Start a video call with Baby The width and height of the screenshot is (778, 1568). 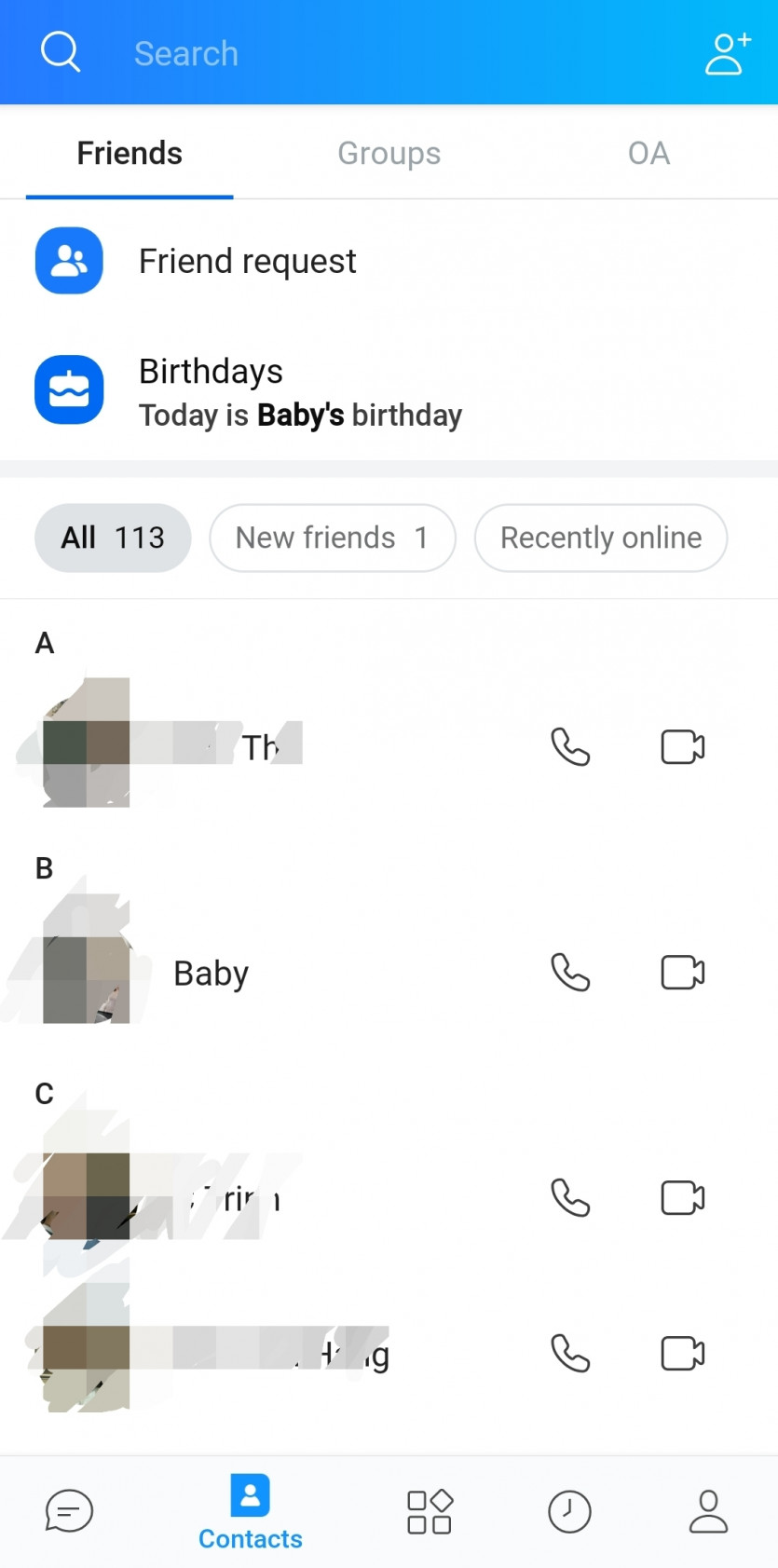(x=681, y=972)
